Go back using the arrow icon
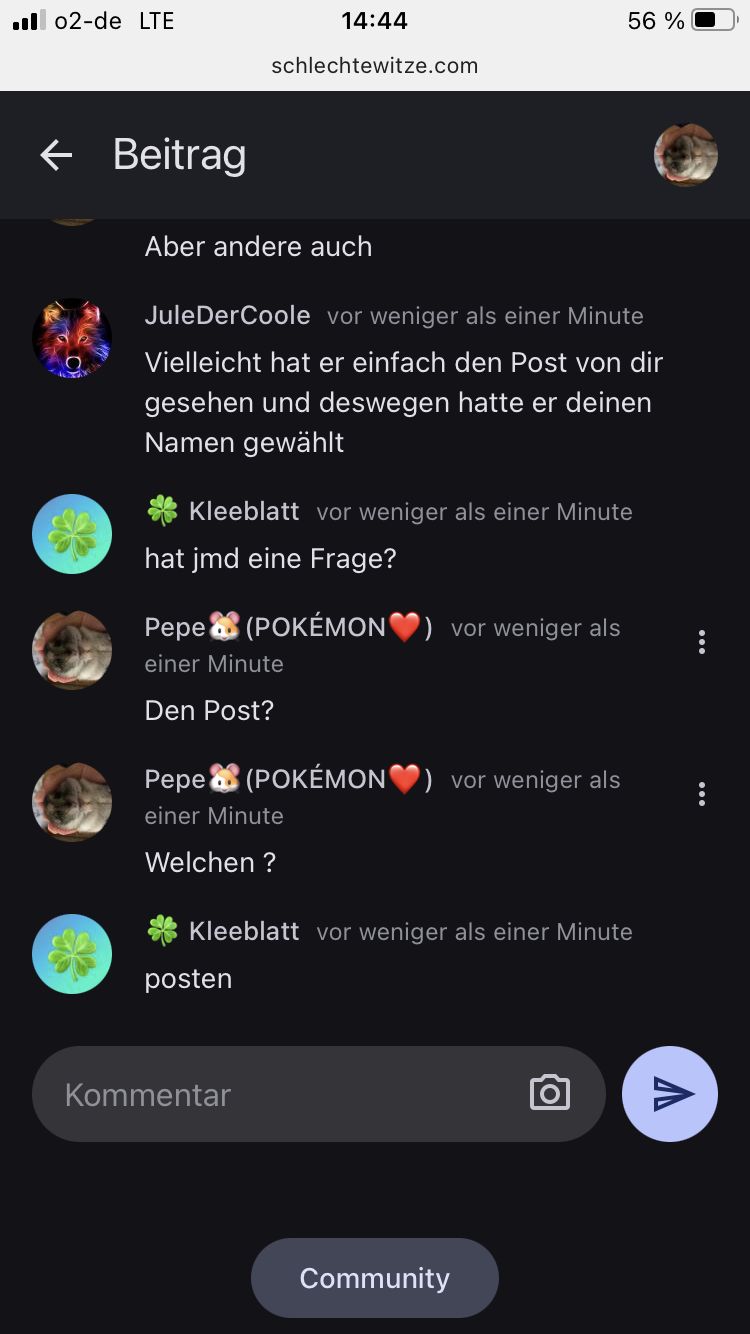Image resolution: width=750 pixels, height=1334 pixels. tap(56, 155)
